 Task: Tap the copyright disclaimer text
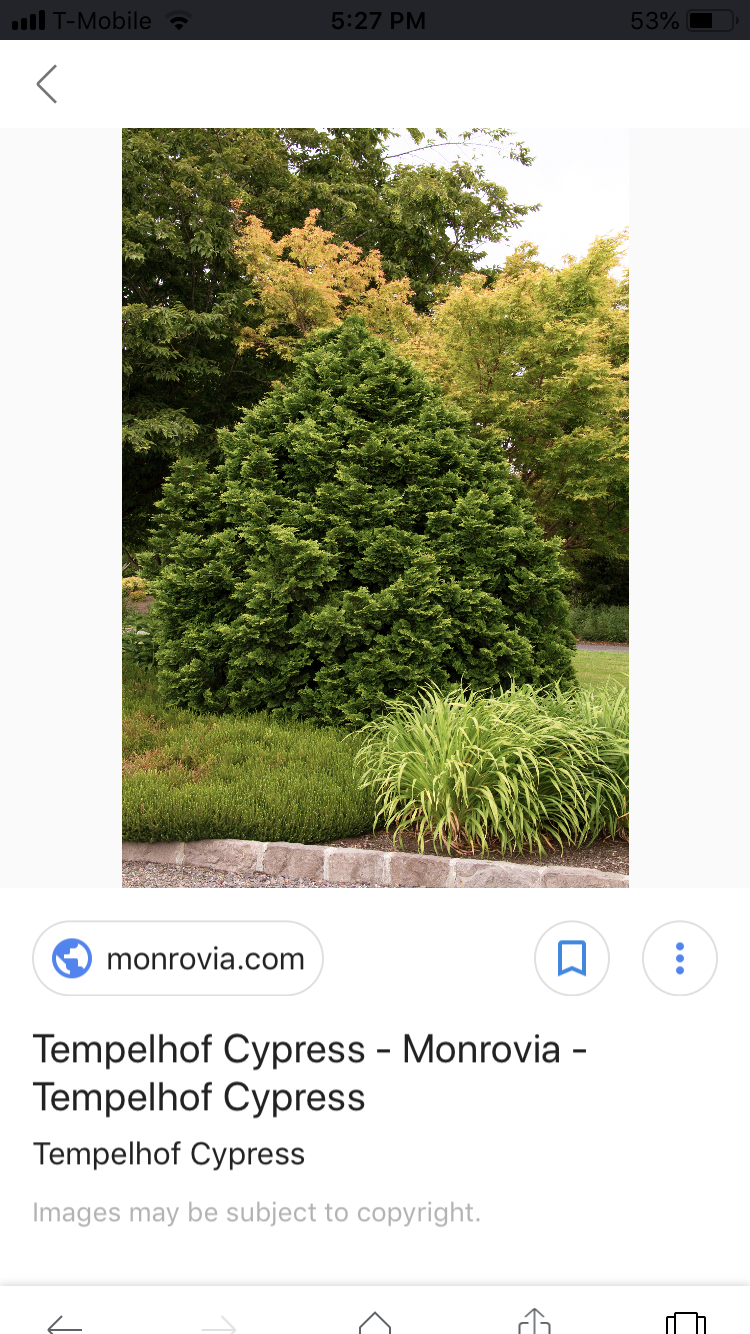[x=256, y=1212]
